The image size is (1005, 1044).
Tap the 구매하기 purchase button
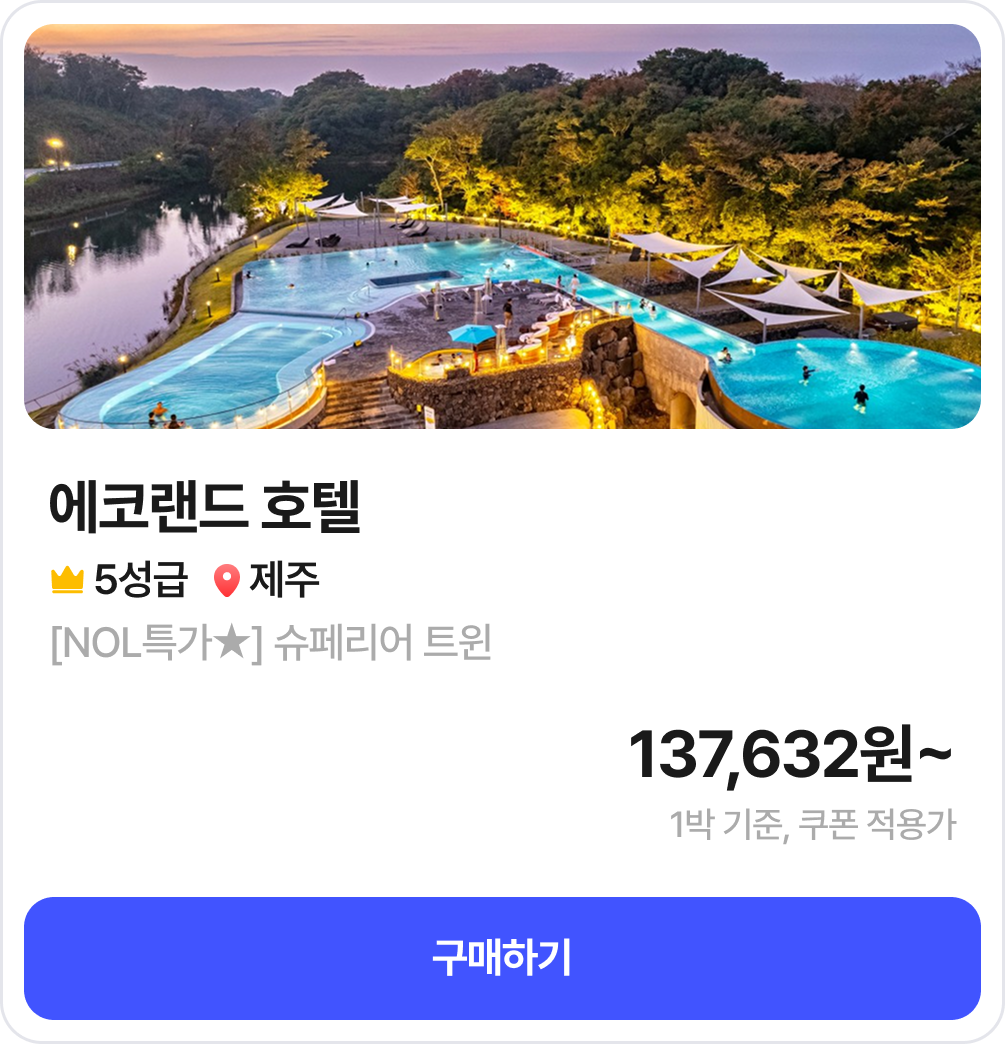[x=502, y=958]
